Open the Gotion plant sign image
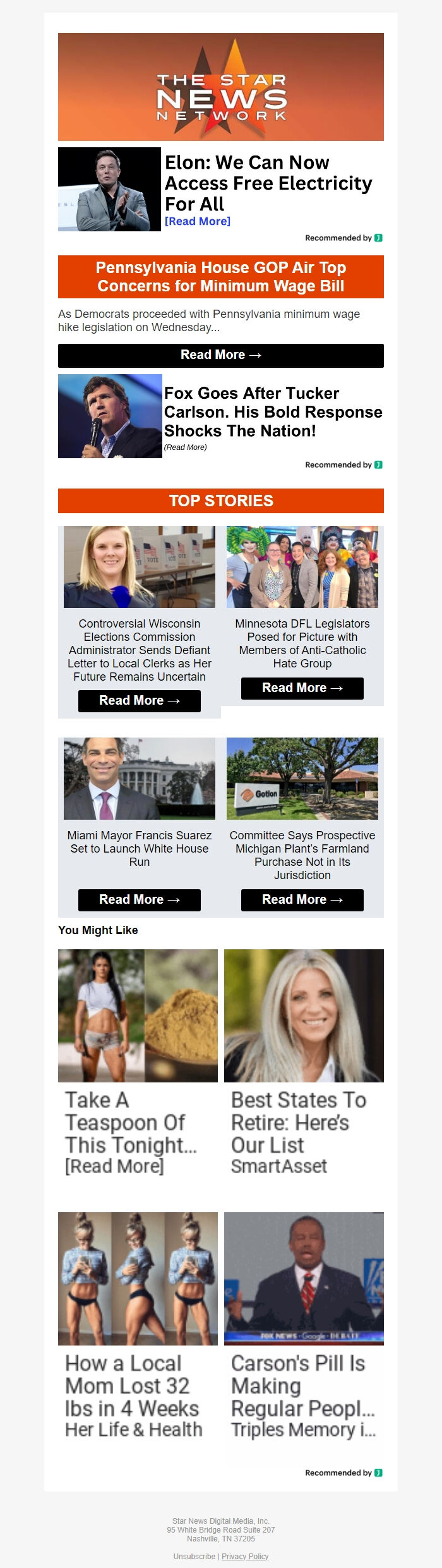The height and width of the screenshot is (1568, 442). 302,778
